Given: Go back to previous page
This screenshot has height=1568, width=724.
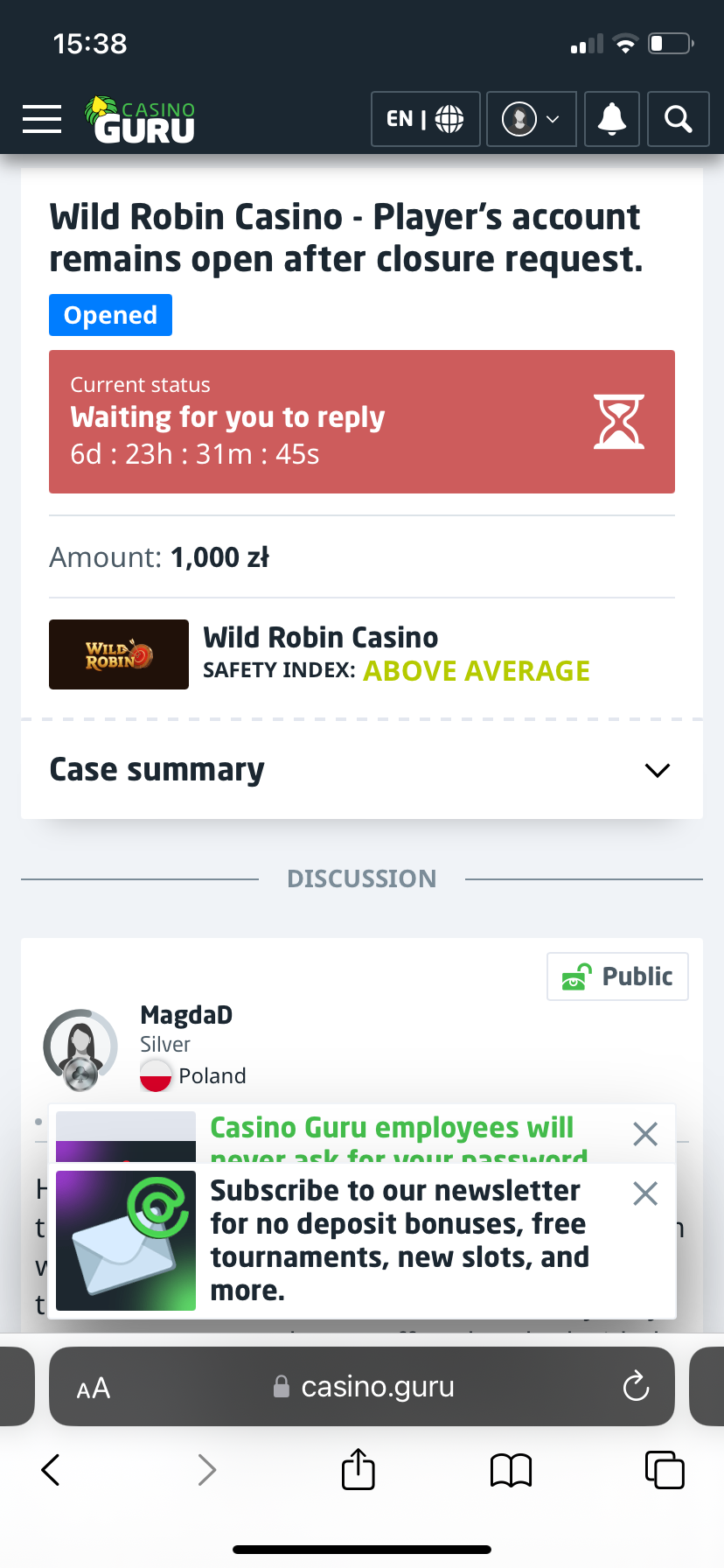Looking at the screenshot, I should coord(51,1470).
